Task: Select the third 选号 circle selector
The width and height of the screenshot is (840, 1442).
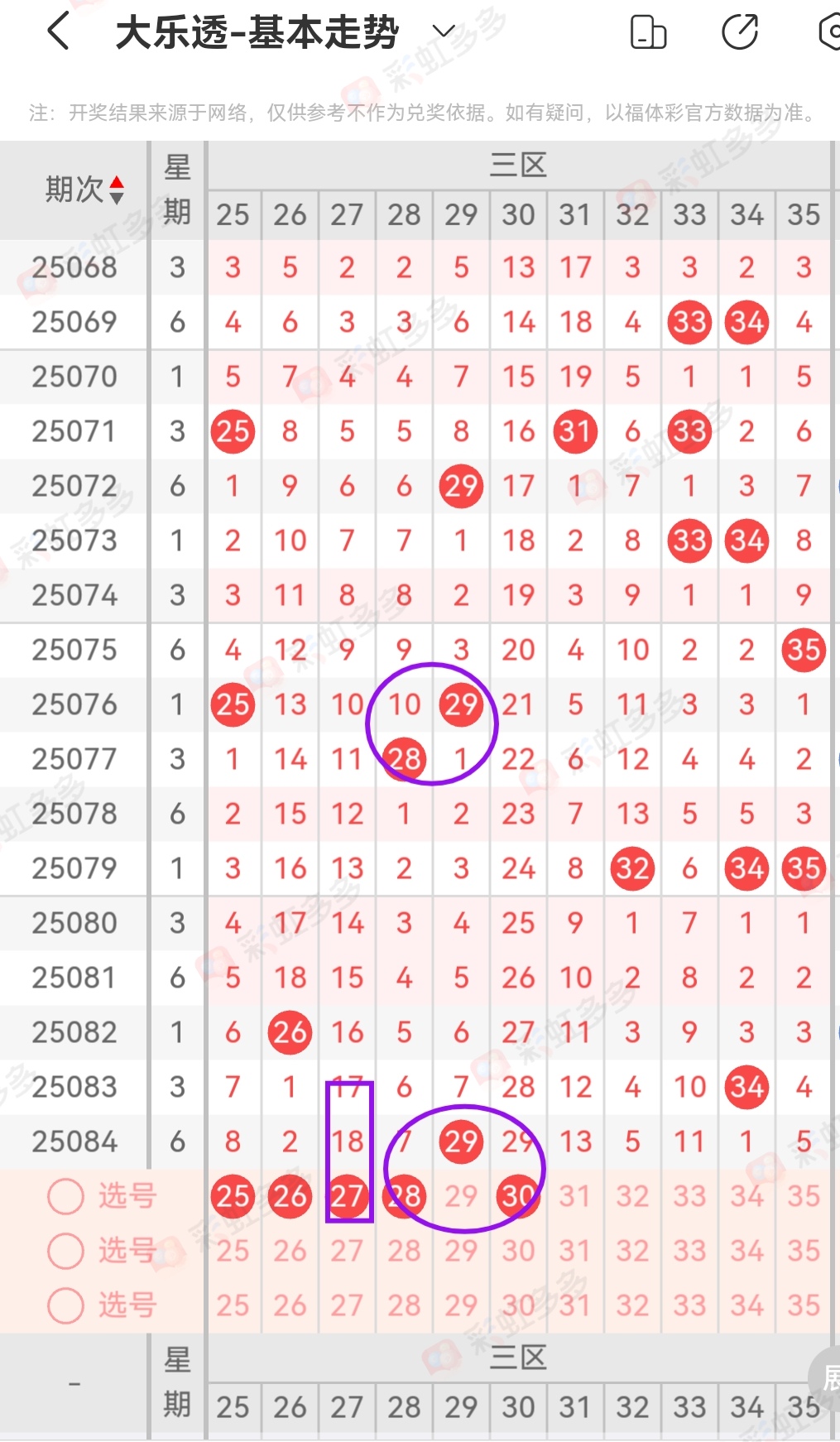Action: pyautogui.click(x=65, y=1305)
